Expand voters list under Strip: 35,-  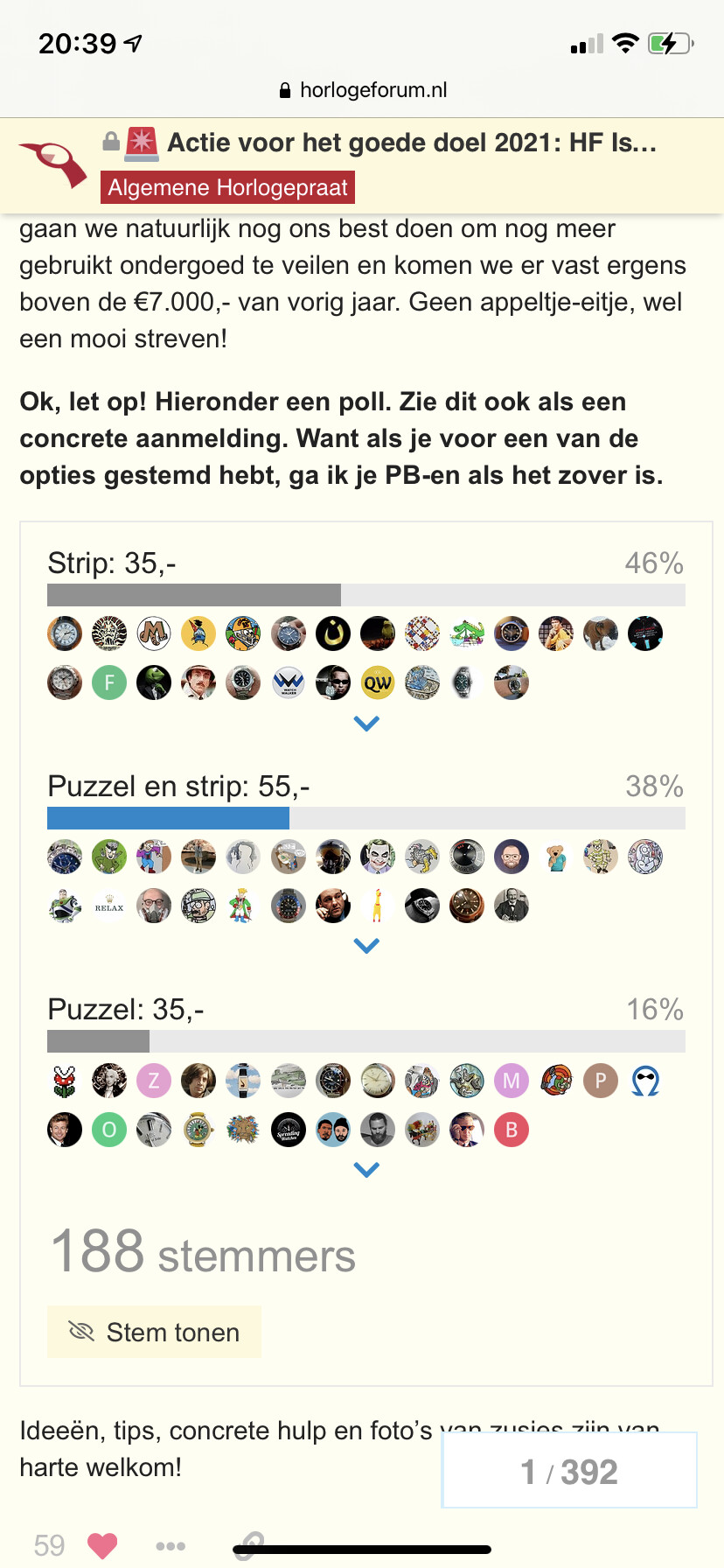pyautogui.click(x=366, y=724)
